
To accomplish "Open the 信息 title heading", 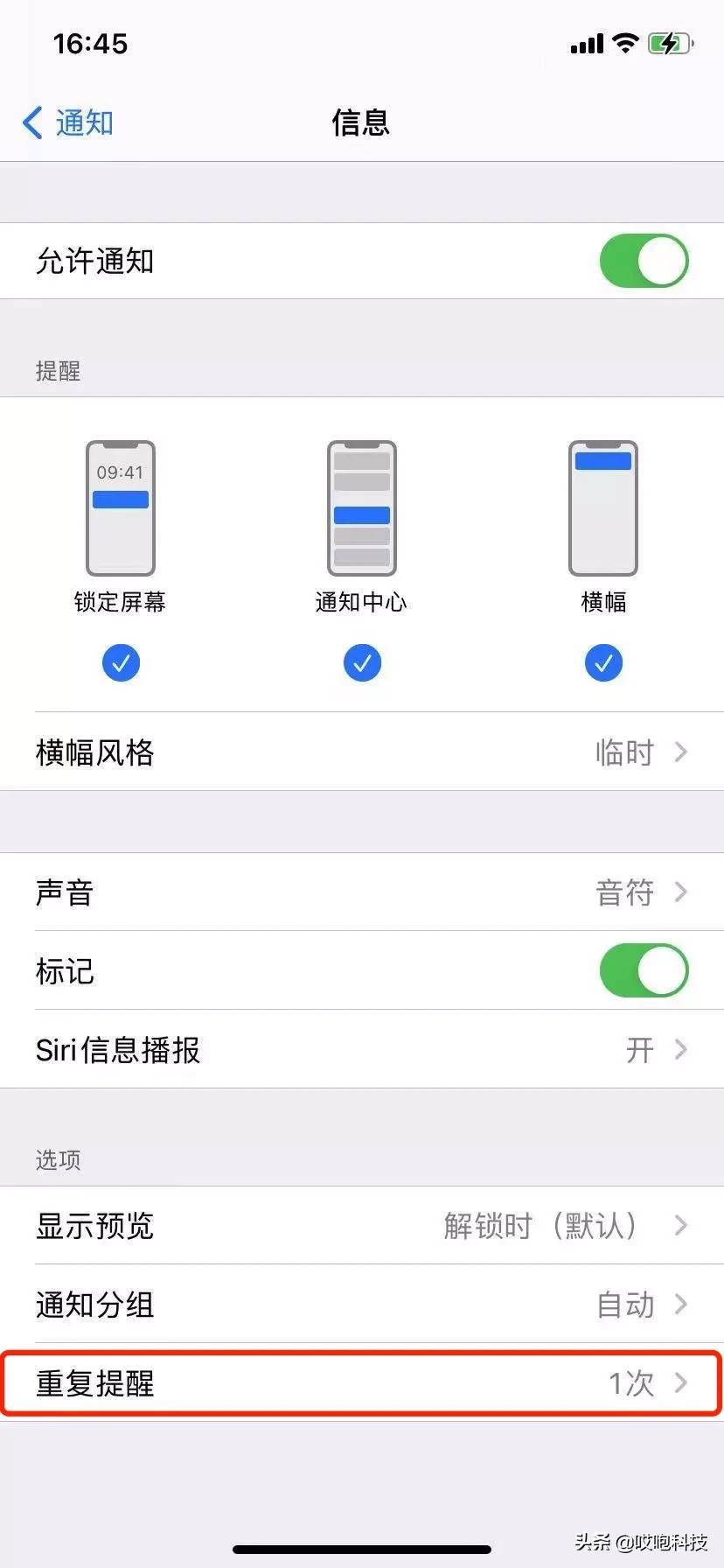I will click(361, 122).
